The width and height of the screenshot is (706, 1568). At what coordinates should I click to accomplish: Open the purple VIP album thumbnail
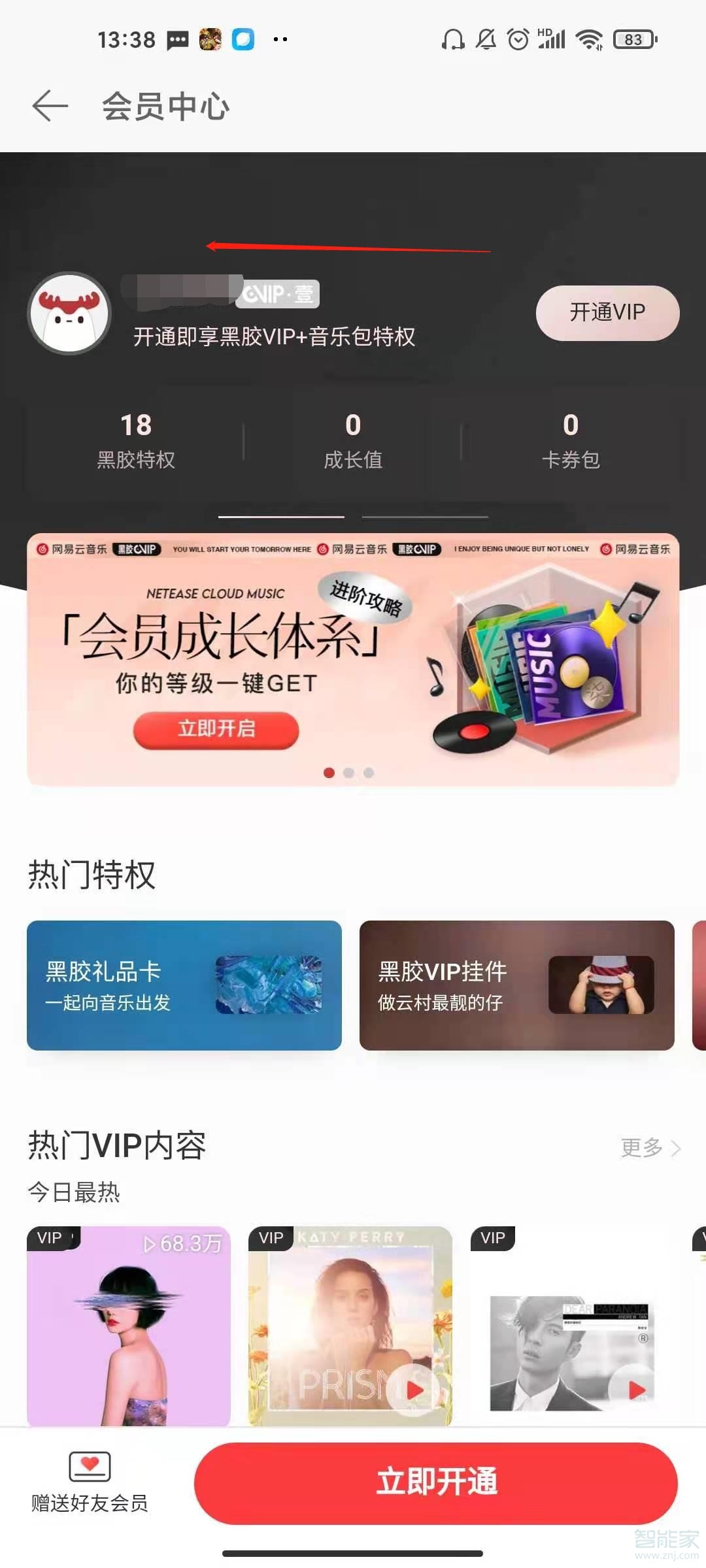click(127, 1326)
